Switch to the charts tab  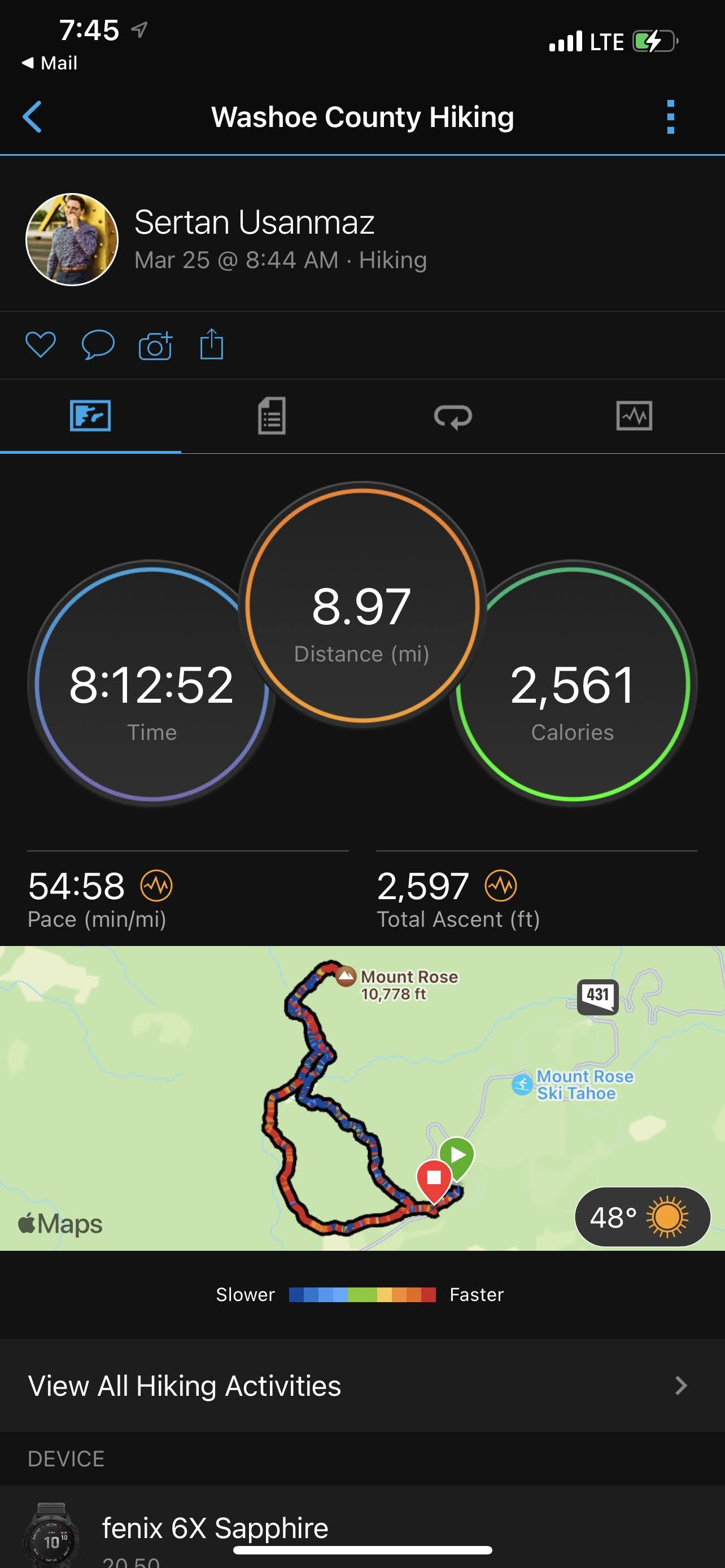point(634,417)
